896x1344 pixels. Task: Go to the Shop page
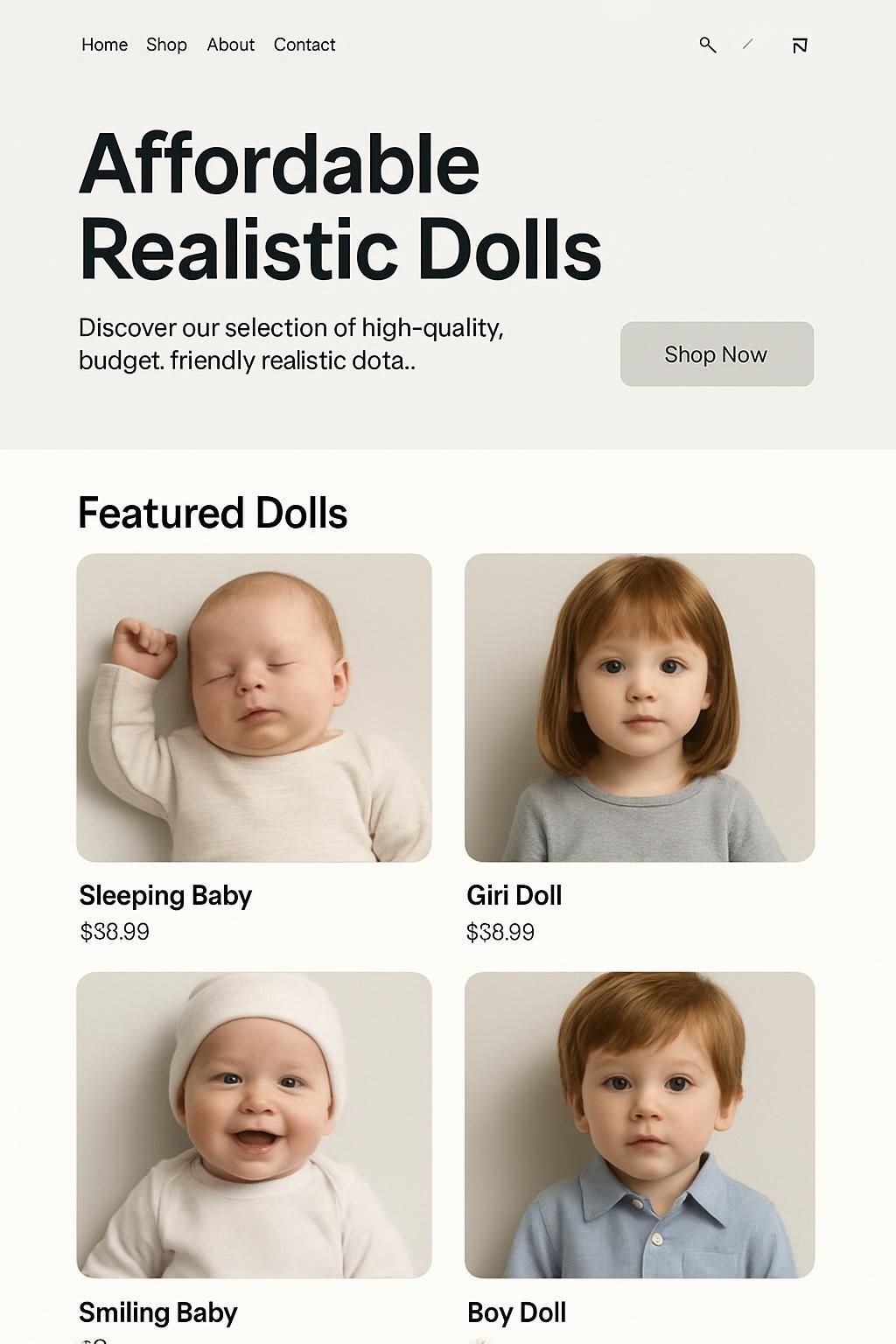(166, 45)
